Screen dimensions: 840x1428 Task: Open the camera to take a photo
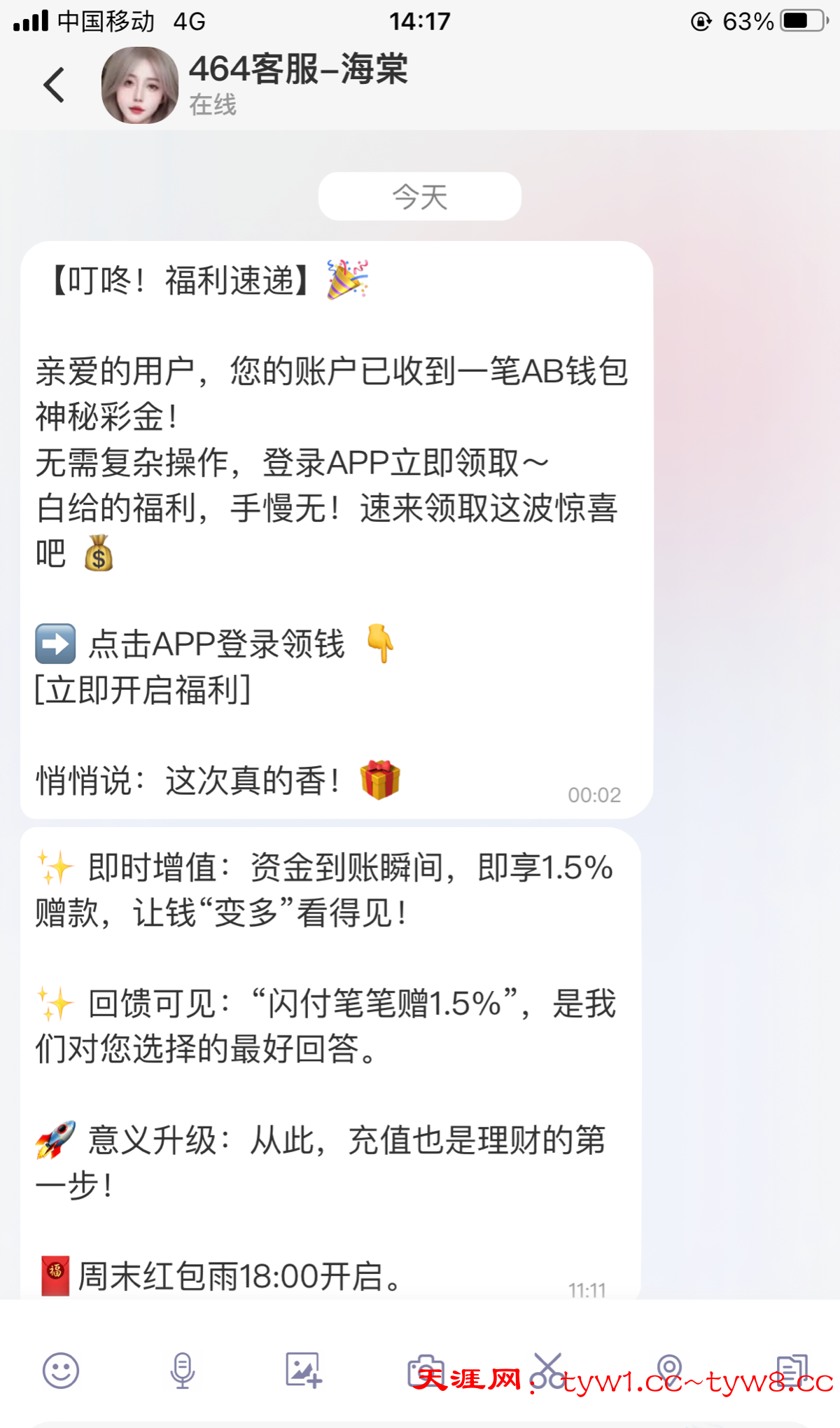tap(426, 1370)
